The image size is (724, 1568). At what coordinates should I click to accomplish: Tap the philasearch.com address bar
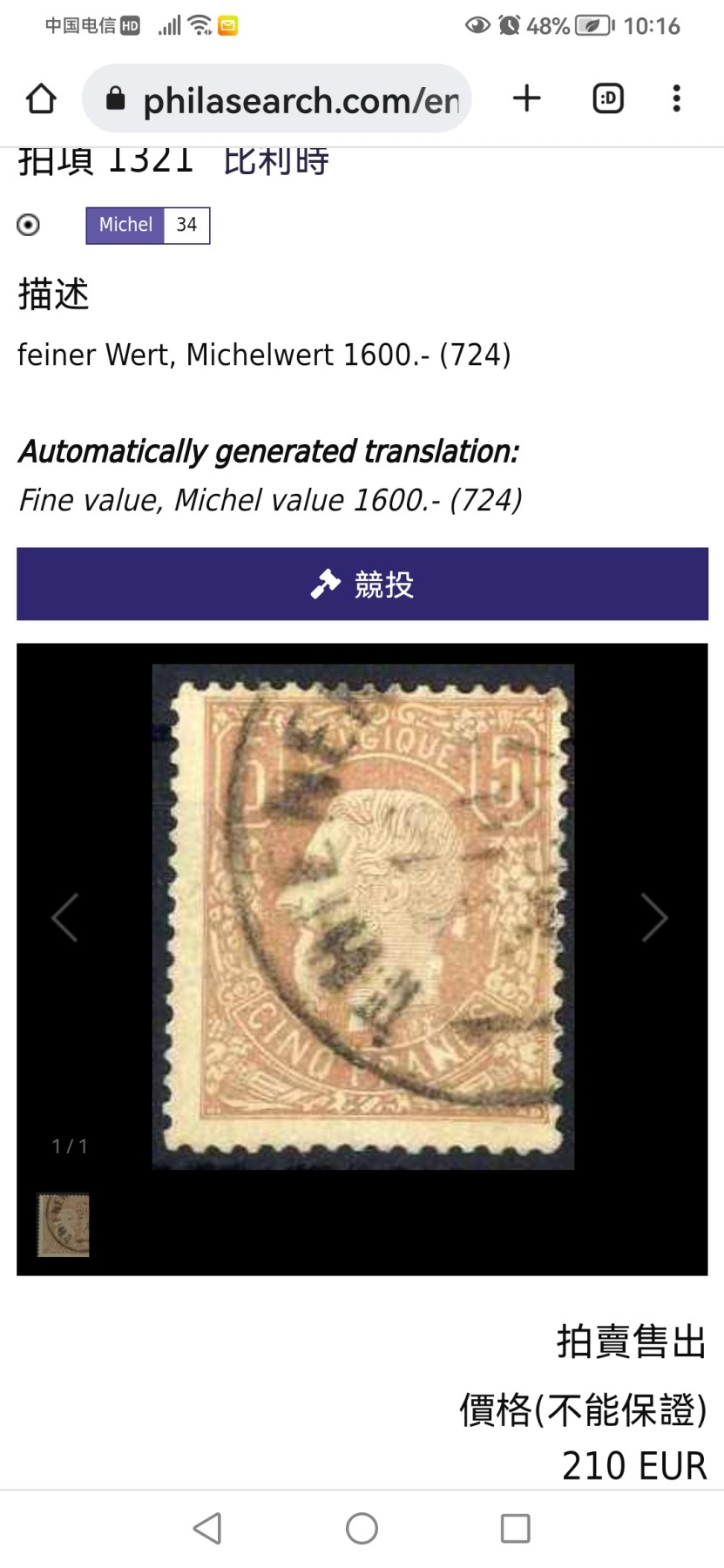(x=277, y=98)
